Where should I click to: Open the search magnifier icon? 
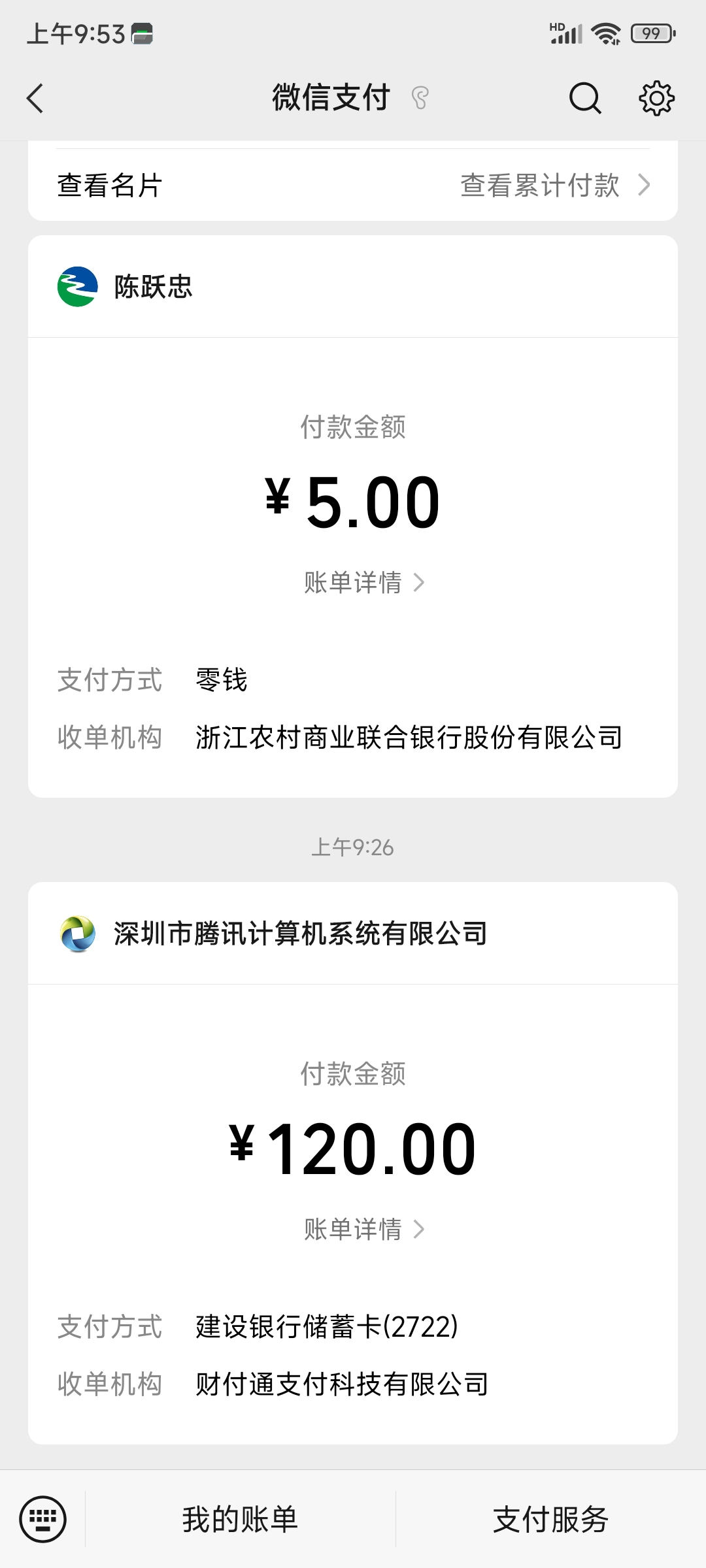coord(584,99)
